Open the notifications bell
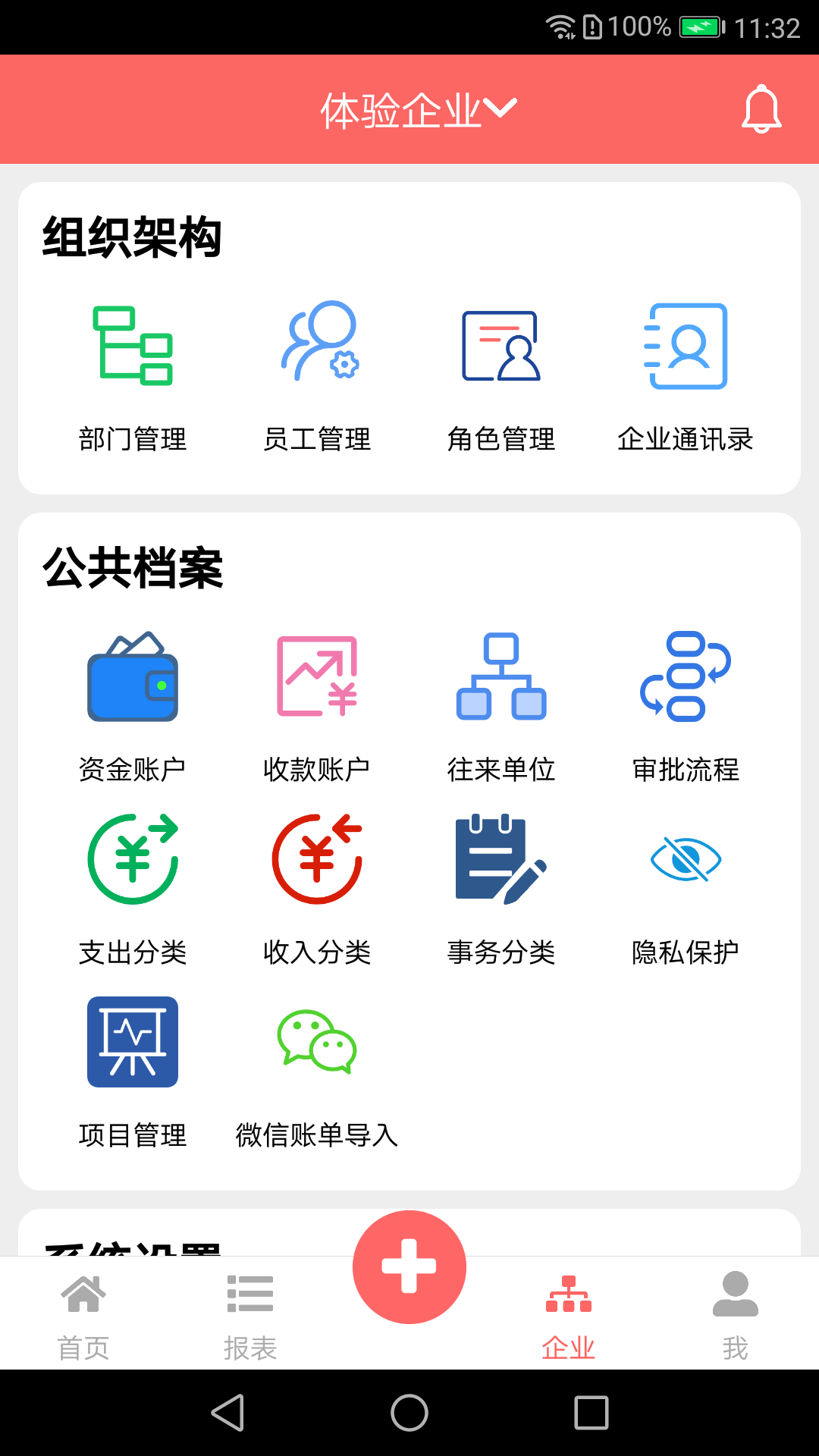The width and height of the screenshot is (819, 1456). (x=761, y=110)
